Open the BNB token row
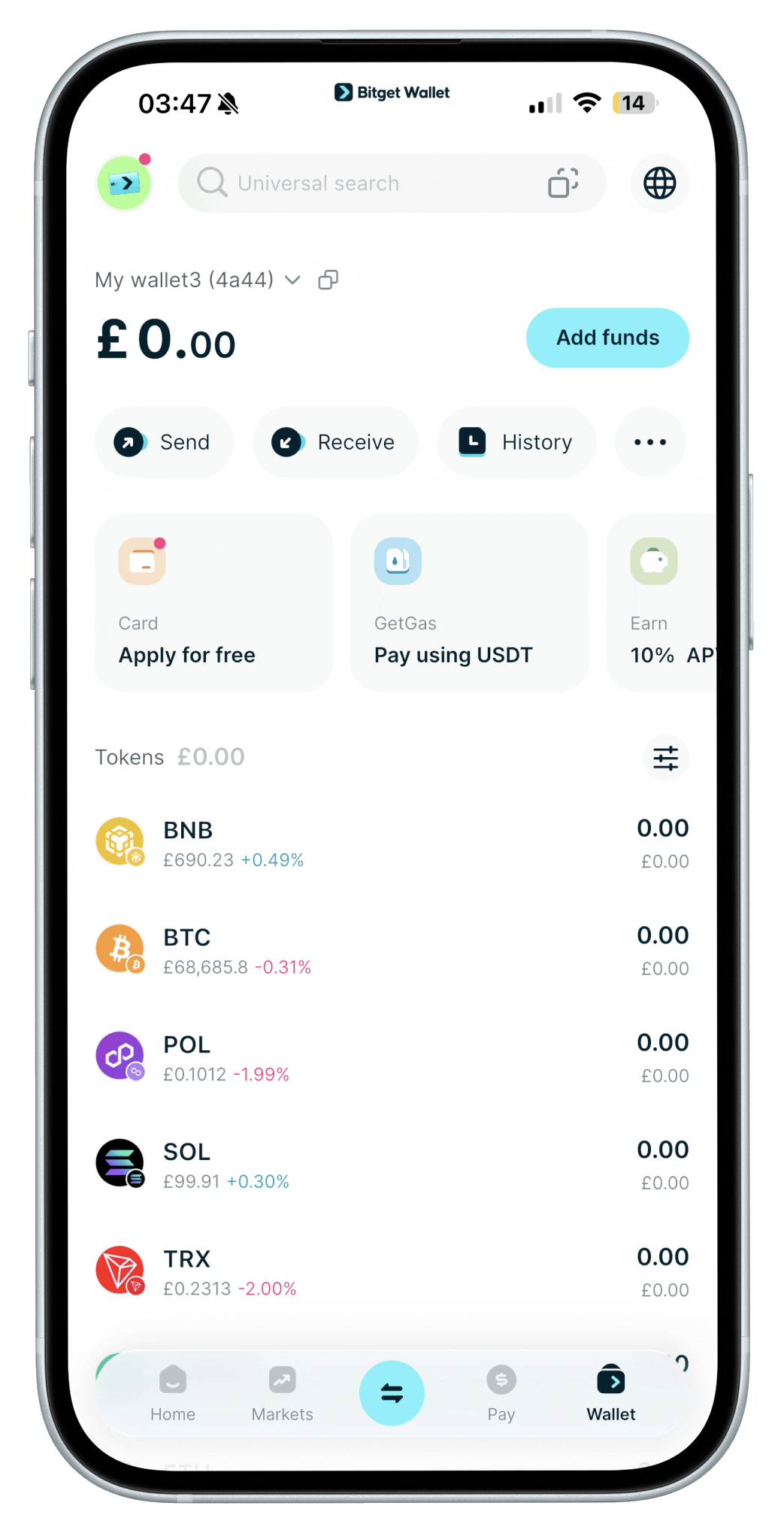 tap(391, 844)
